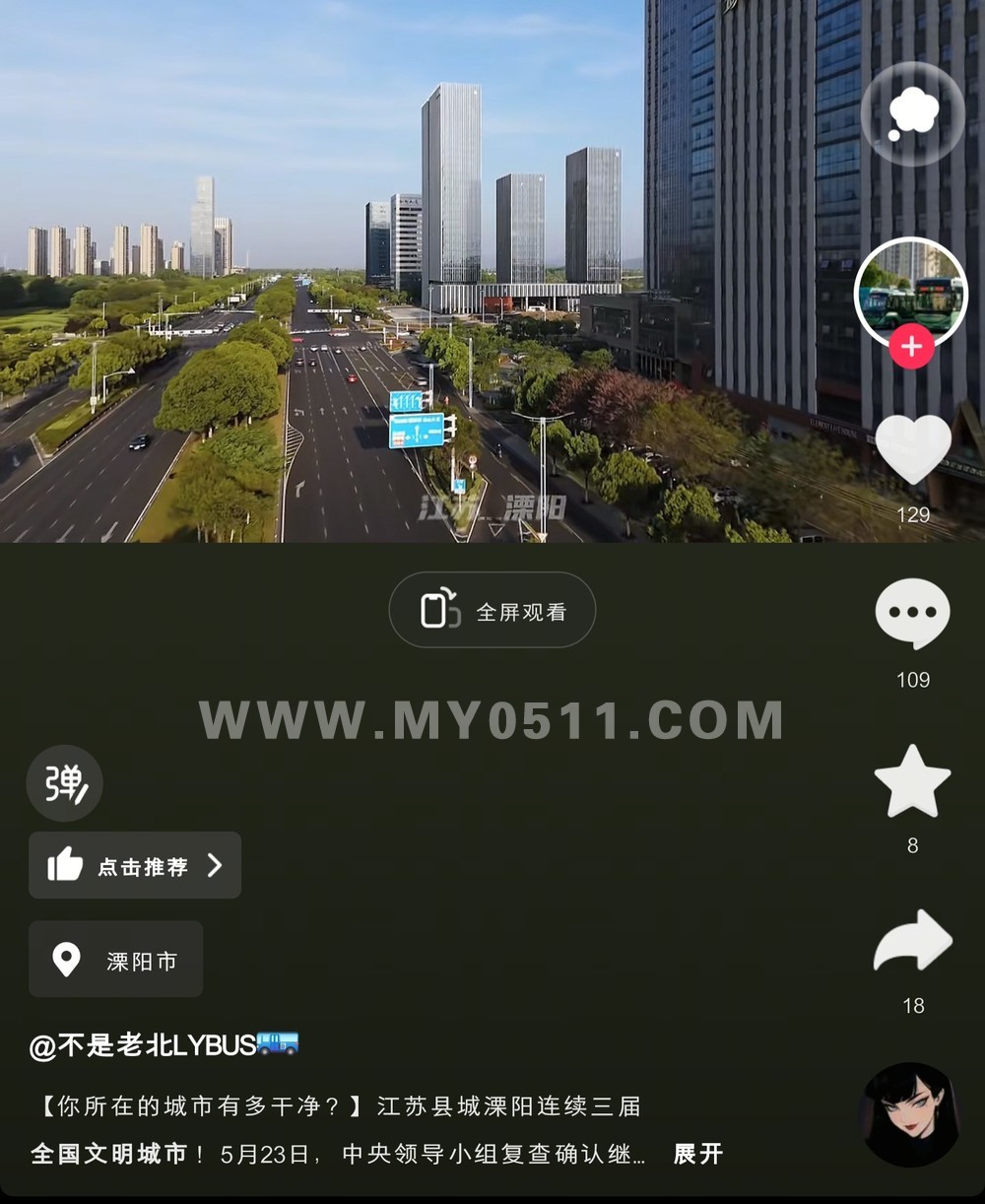View the creator's round bus avatar
Screen dimensions: 985x1204
coord(911,293)
